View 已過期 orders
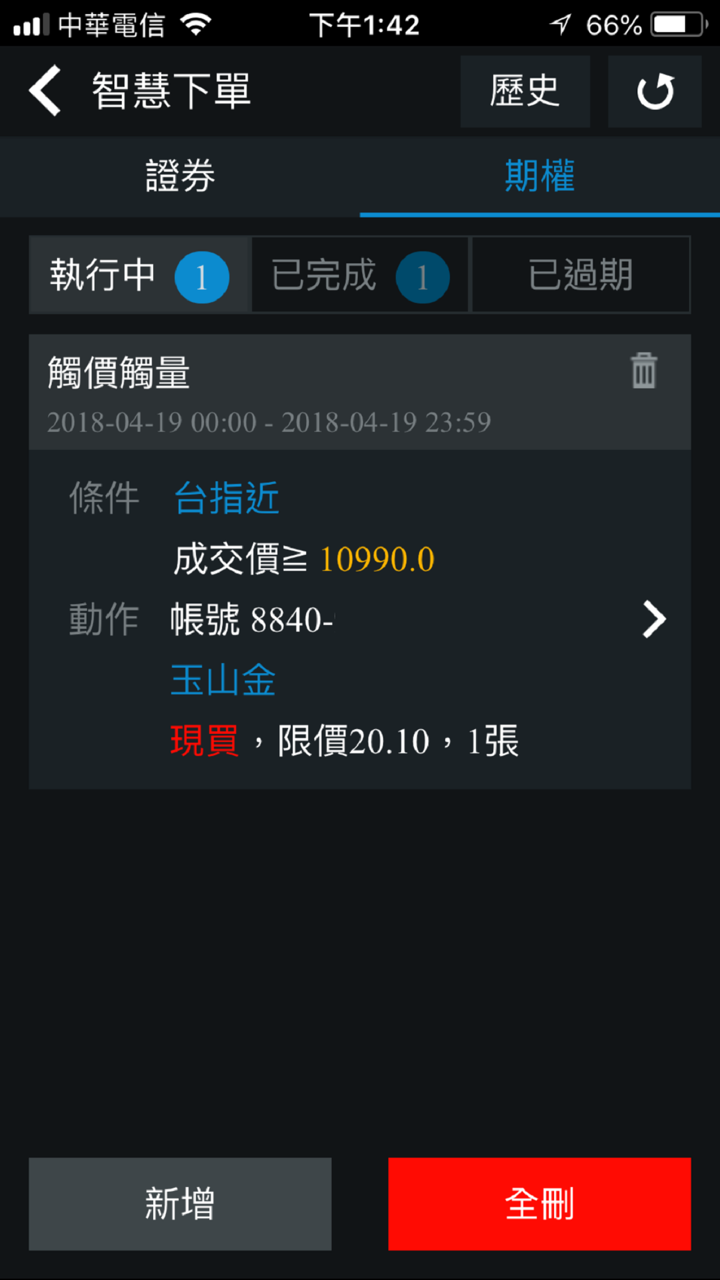 click(580, 275)
